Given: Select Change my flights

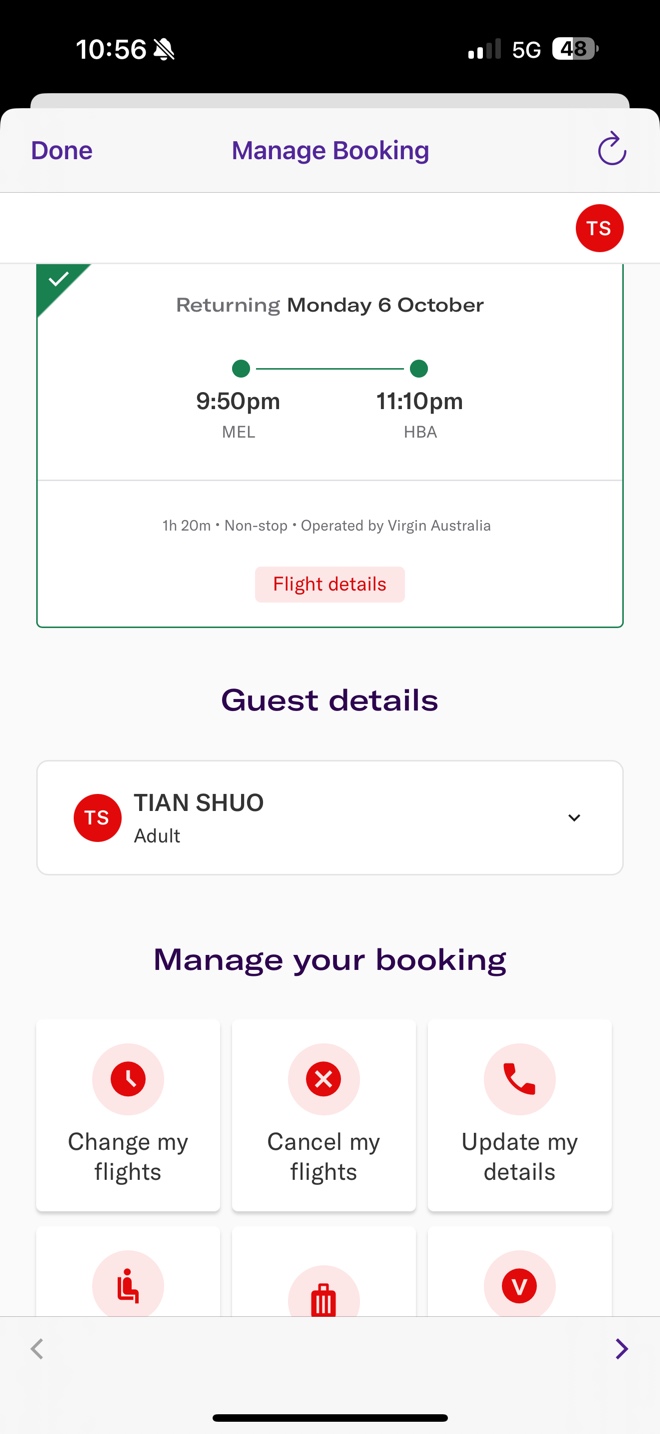Looking at the screenshot, I should tap(128, 1115).
